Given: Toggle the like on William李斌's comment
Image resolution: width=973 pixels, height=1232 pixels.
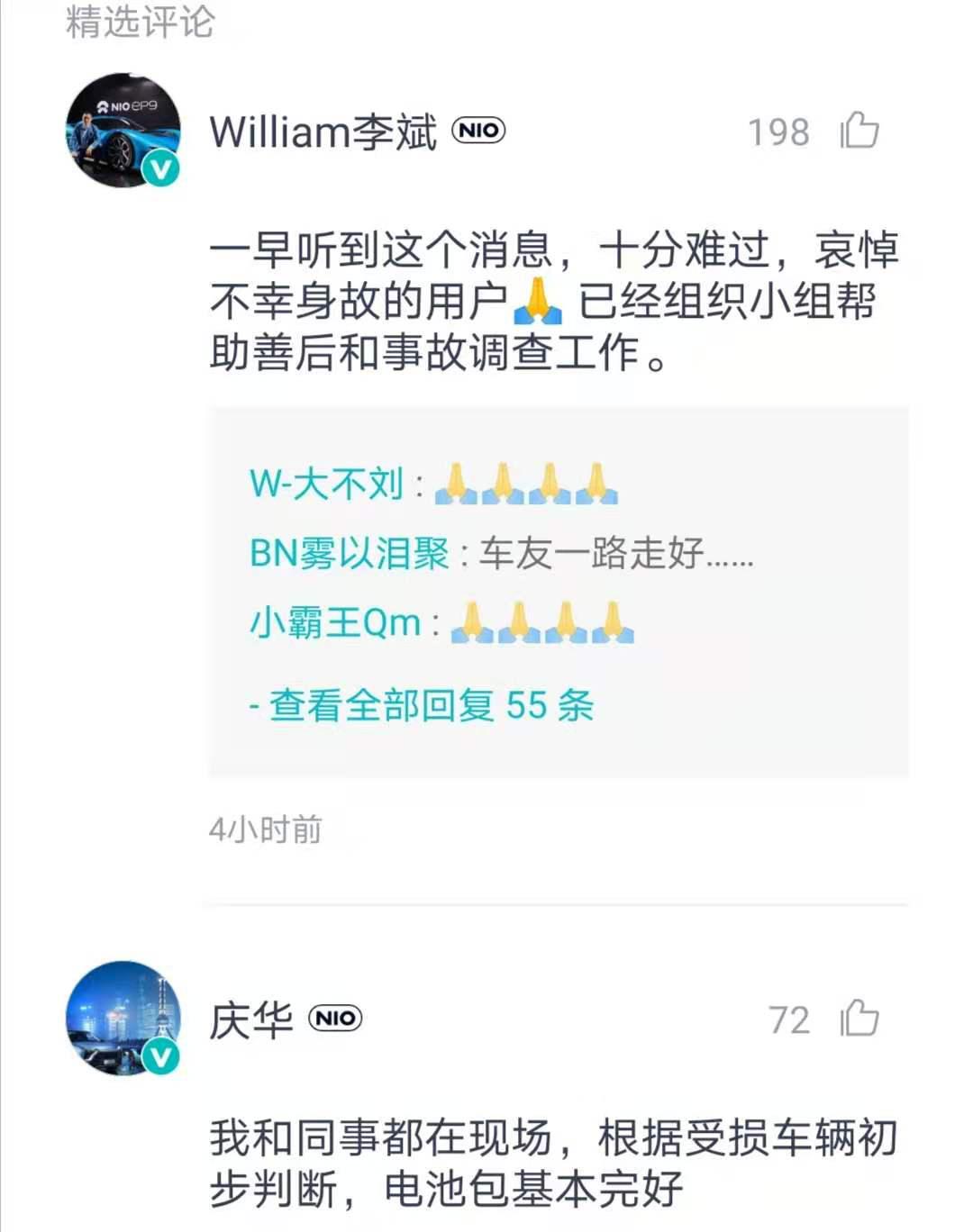Looking at the screenshot, I should (862, 130).
